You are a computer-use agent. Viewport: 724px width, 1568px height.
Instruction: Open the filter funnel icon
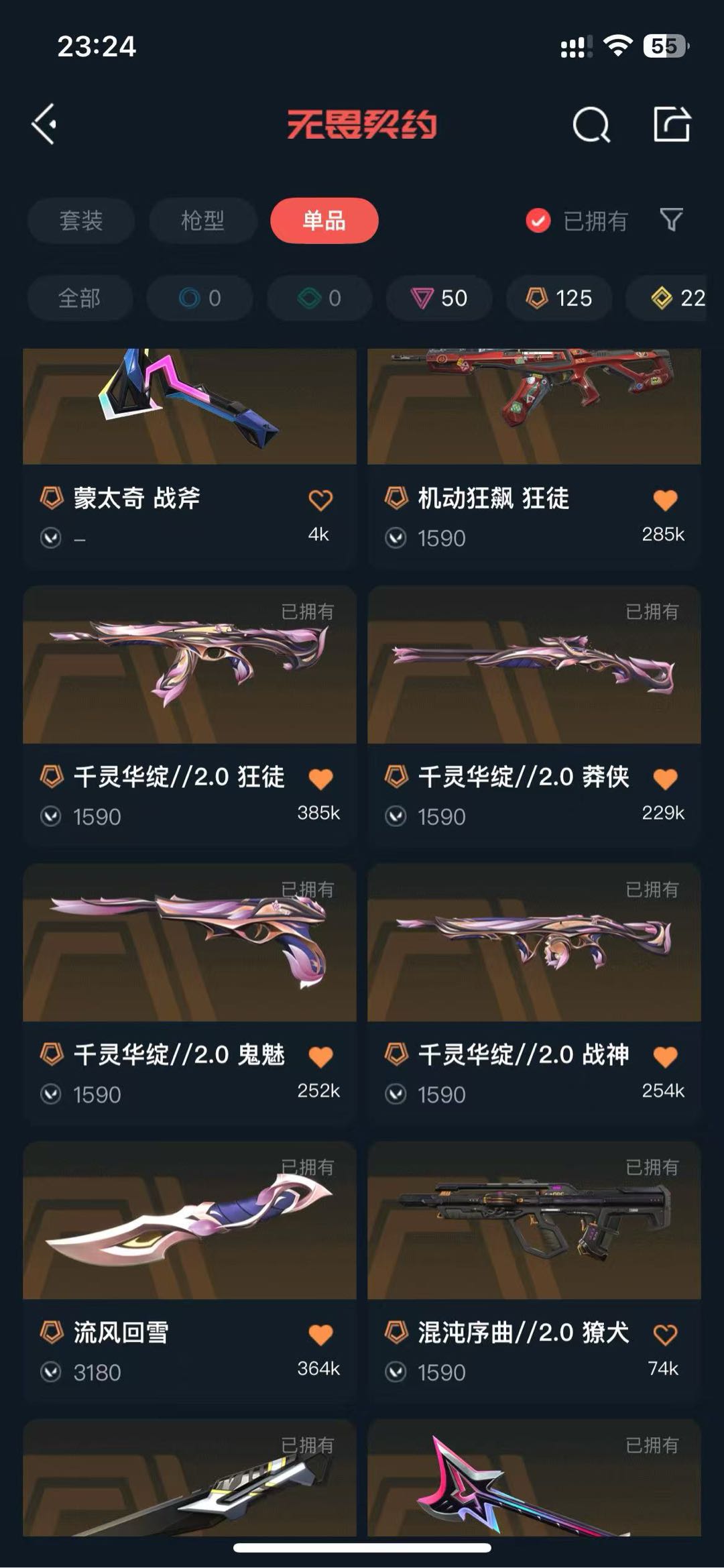pyautogui.click(x=671, y=220)
